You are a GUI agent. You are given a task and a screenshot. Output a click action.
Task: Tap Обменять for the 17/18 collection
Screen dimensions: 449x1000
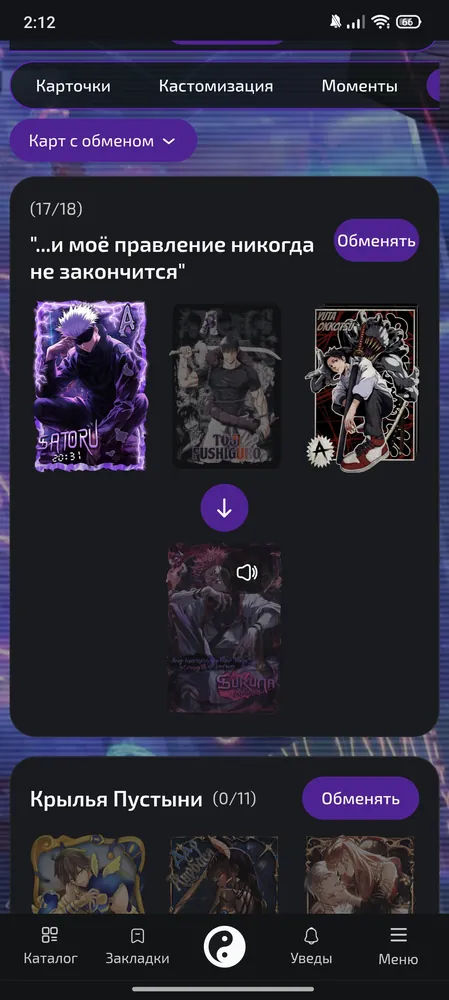click(376, 240)
